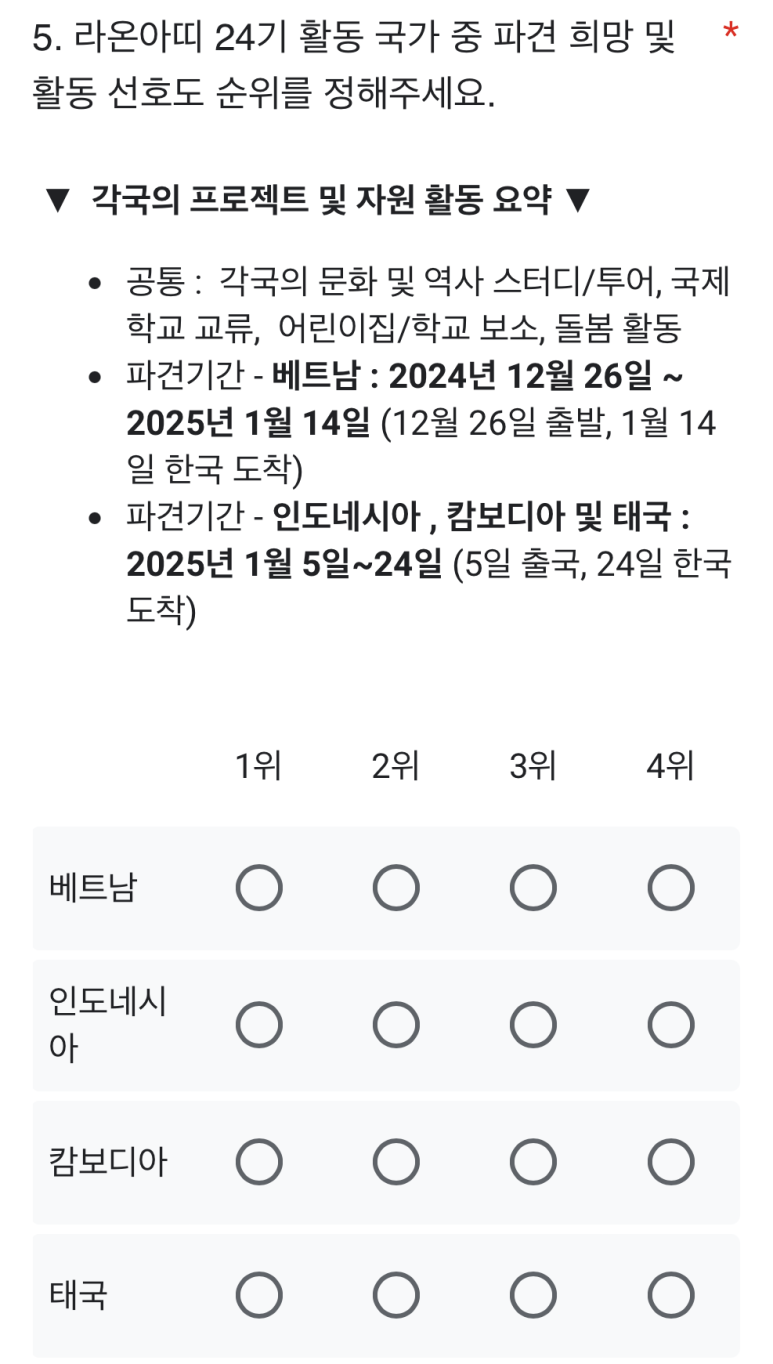Viewport: 773px width, 1364px height.
Task: Rank 베트남 as 2위
Action: coord(396,888)
